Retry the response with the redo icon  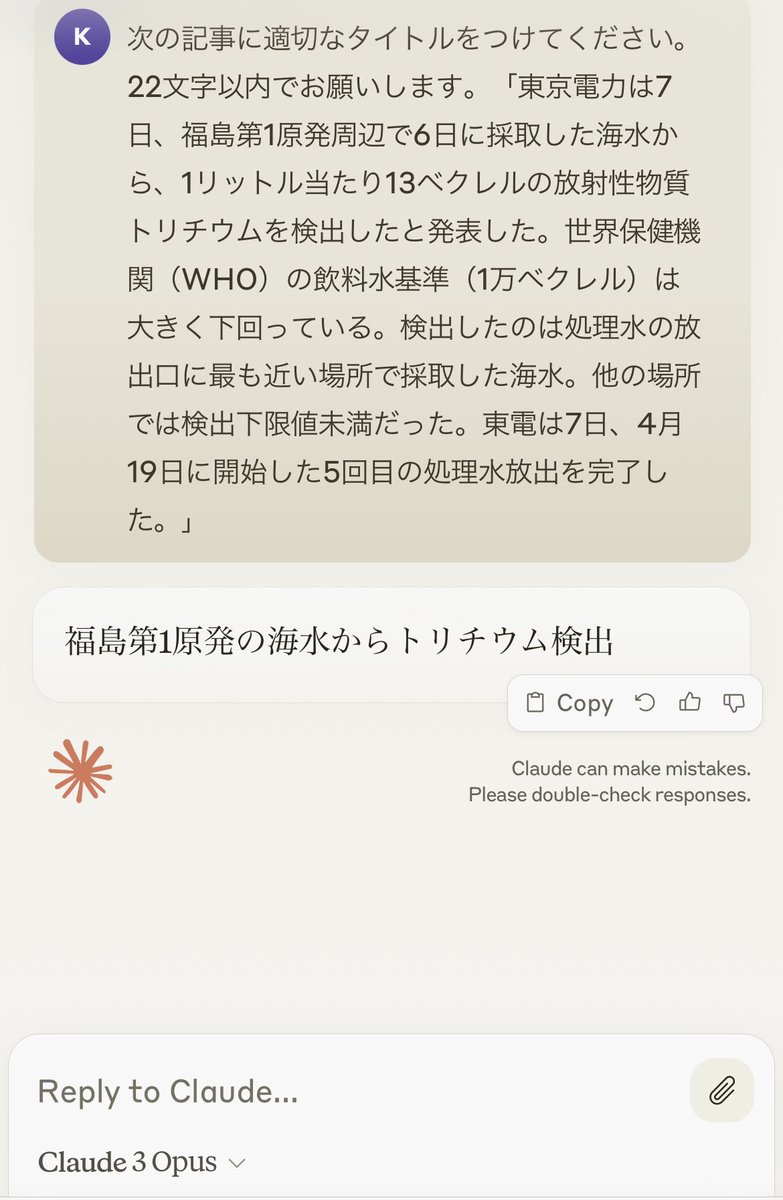click(645, 703)
